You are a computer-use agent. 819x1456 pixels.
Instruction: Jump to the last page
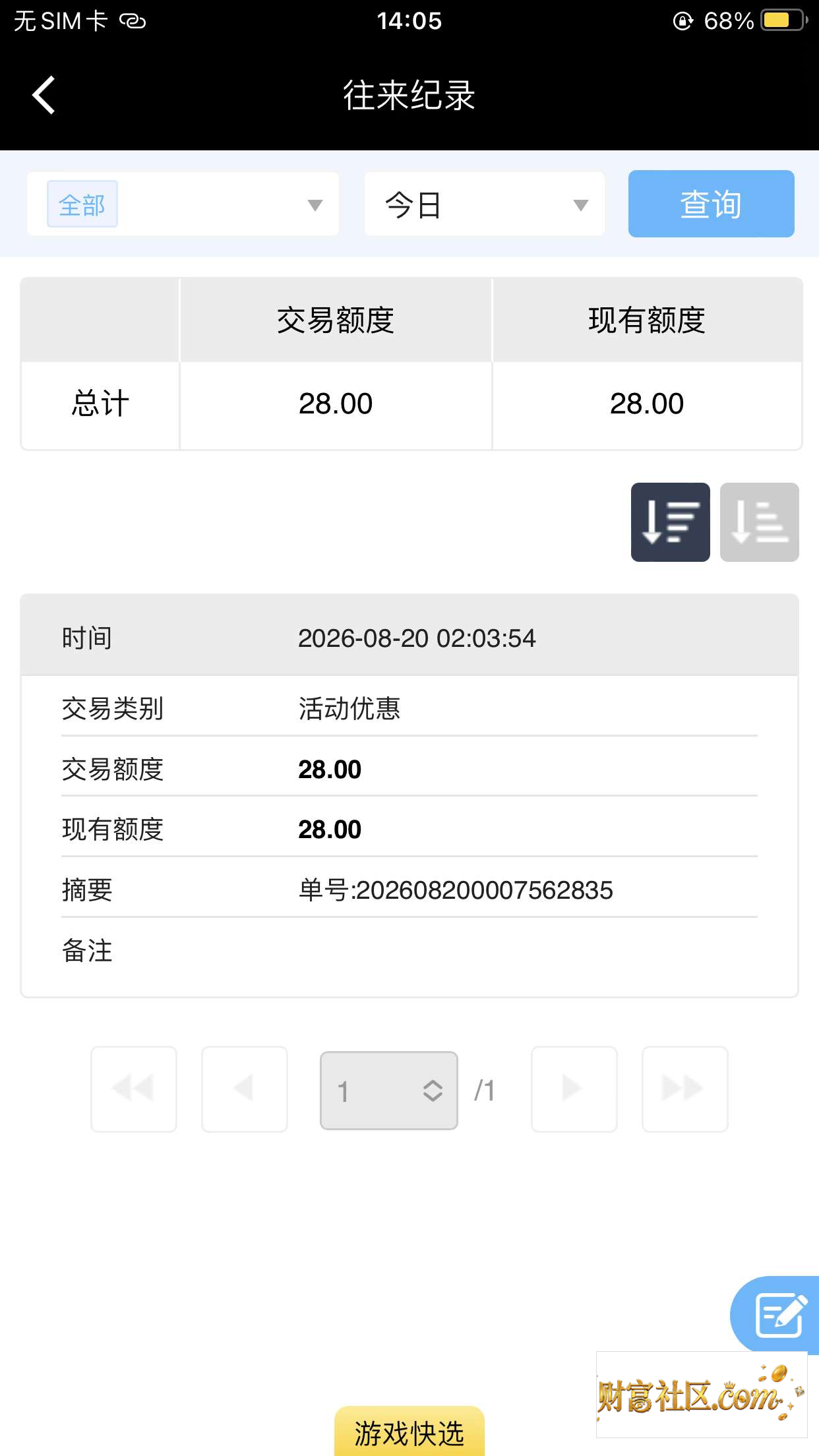(685, 1089)
